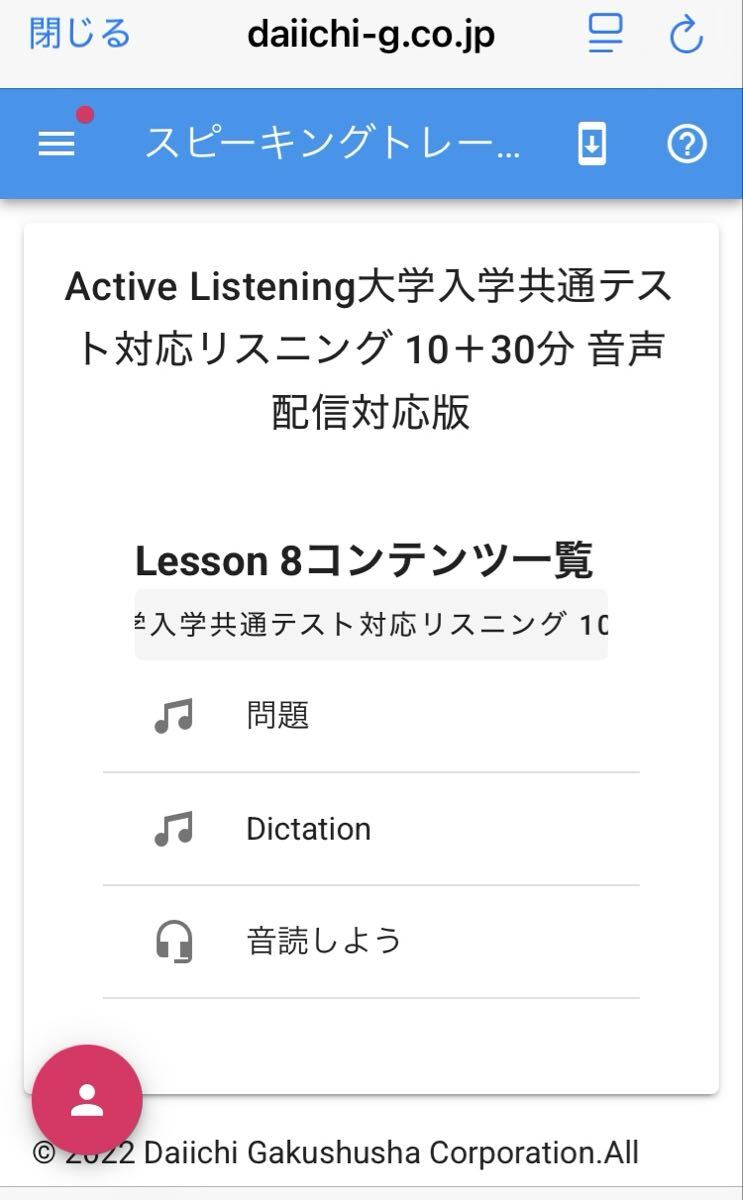Close the in-app browser with 閉じる
The width and height of the screenshot is (743, 1200).
pyautogui.click(x=80, y=34)
